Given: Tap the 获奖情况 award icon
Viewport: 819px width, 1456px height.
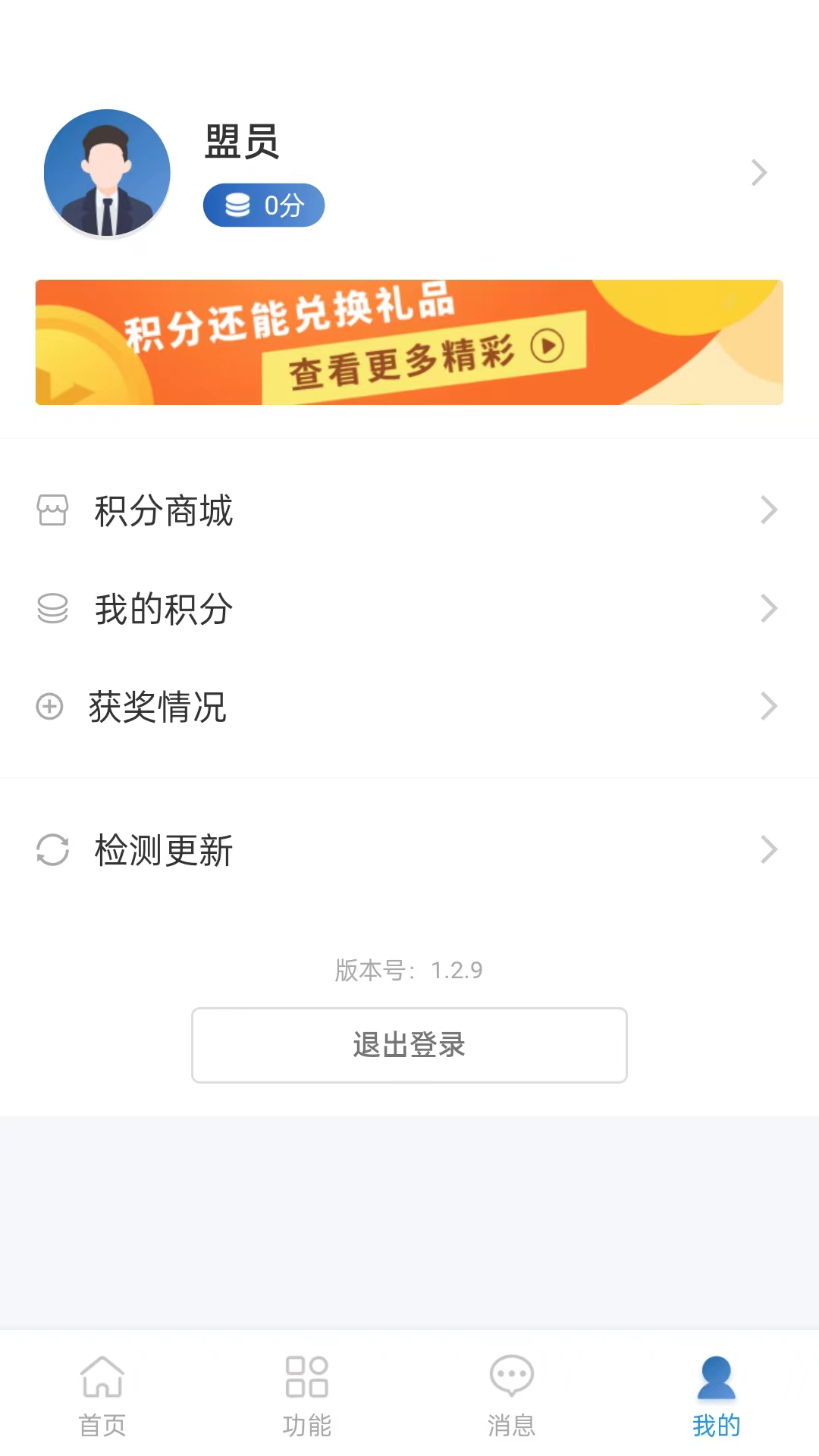Looking at the screenshot, I should 50,707.
